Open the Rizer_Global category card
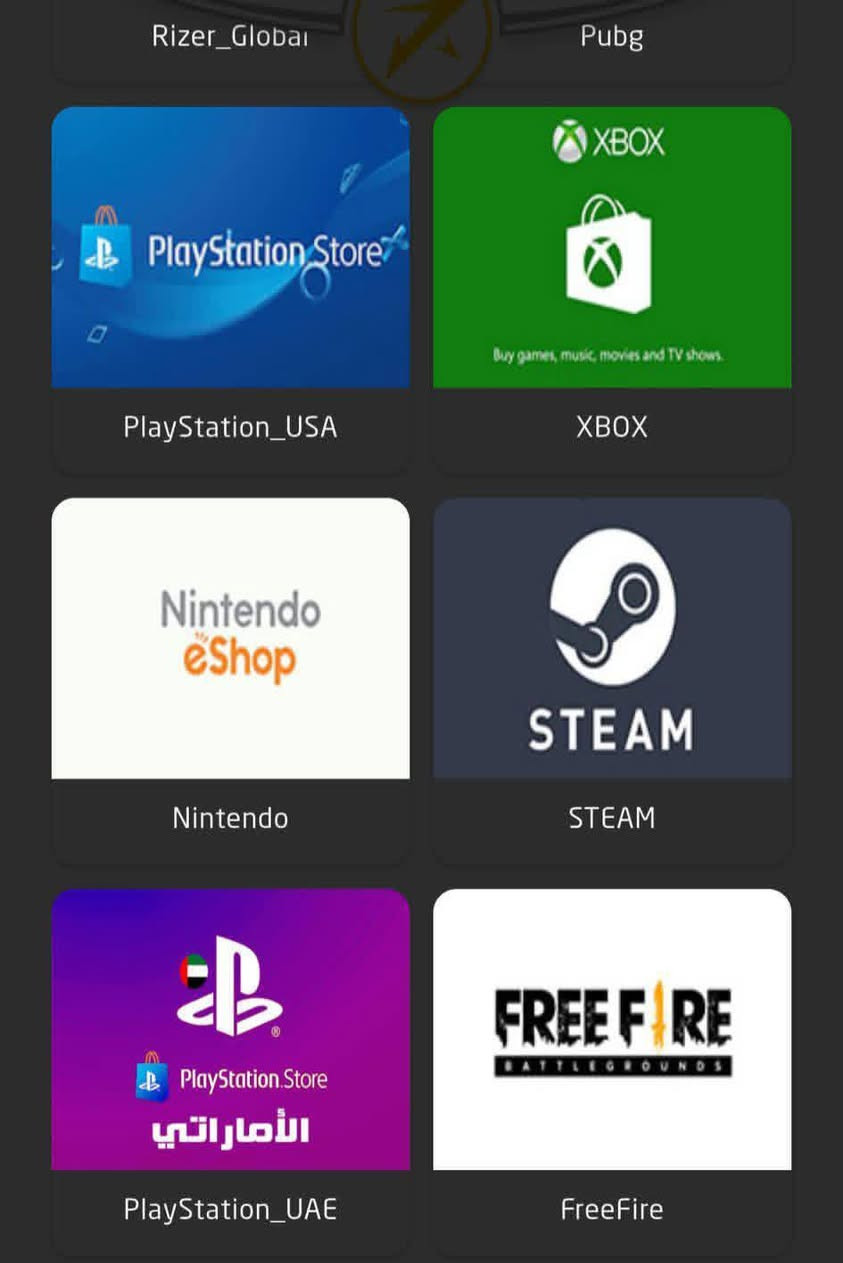This screenshot has width=843, height=1263. point(230,38)
